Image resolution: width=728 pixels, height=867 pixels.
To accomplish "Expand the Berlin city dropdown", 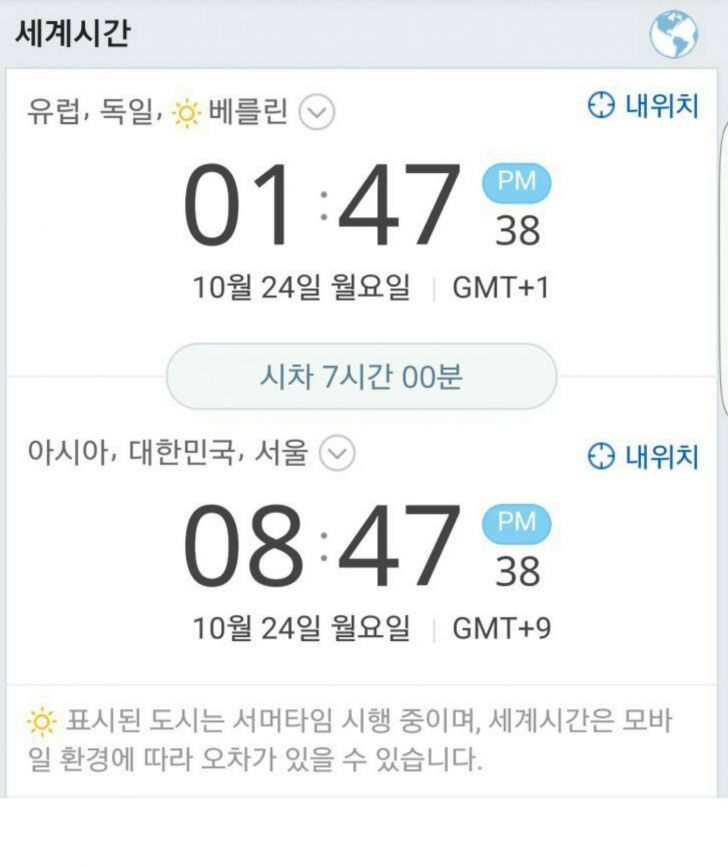I will click(x=317, y=113).
